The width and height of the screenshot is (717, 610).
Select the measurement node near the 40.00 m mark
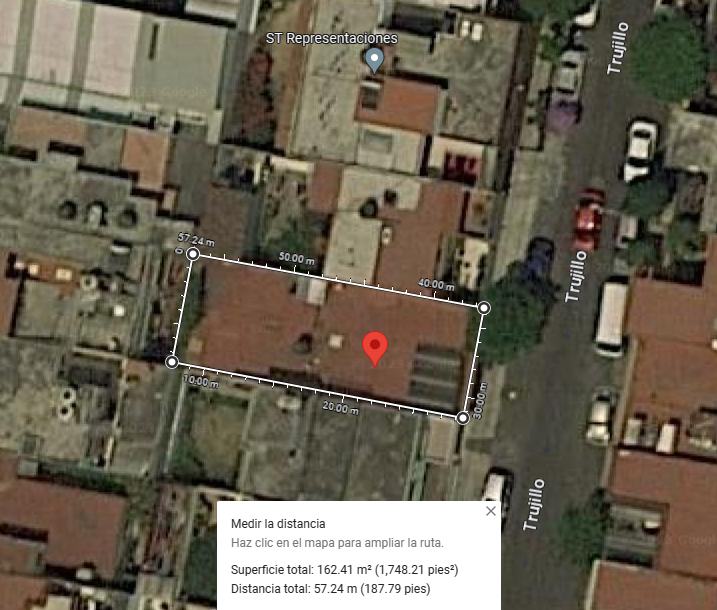[484, 308]
